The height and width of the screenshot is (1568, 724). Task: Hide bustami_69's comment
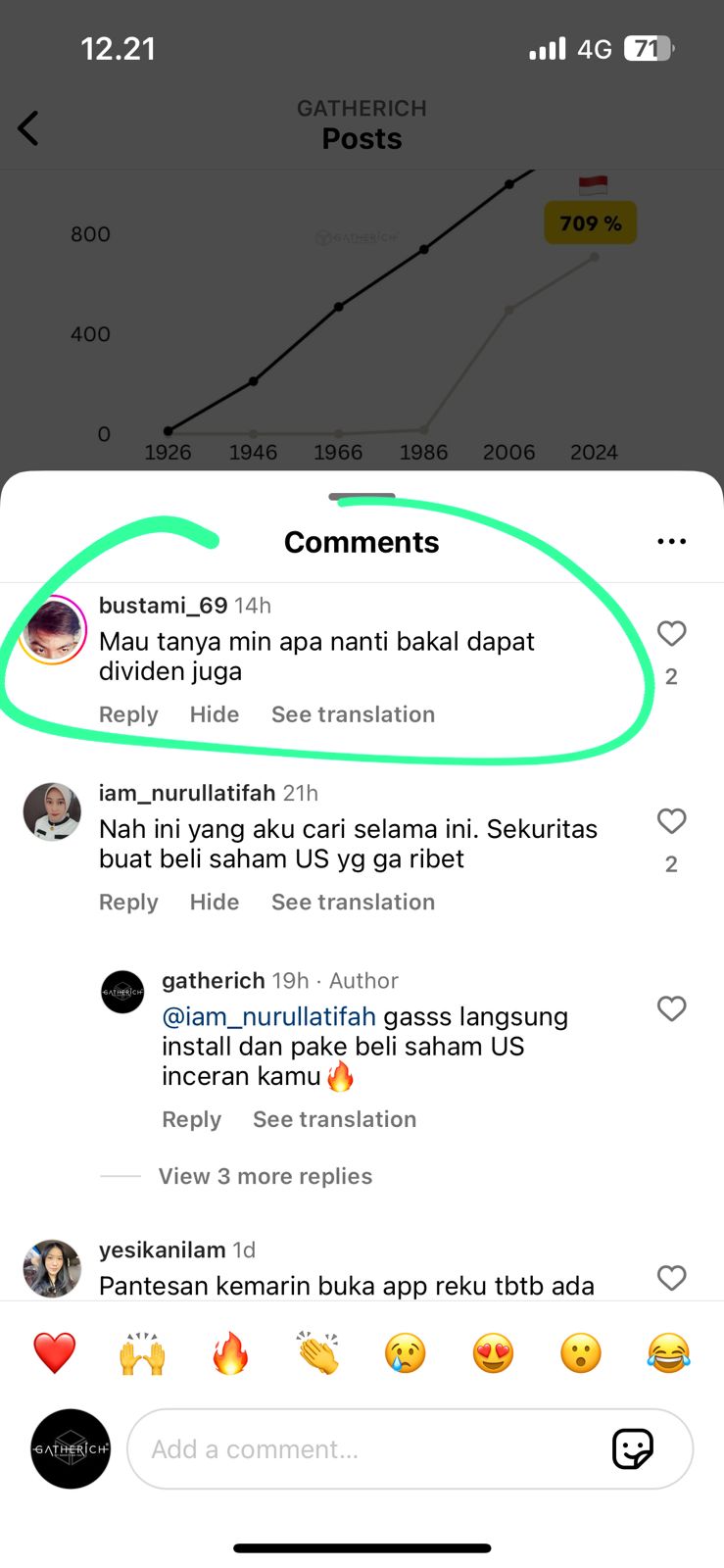click(x=215, y=714)
